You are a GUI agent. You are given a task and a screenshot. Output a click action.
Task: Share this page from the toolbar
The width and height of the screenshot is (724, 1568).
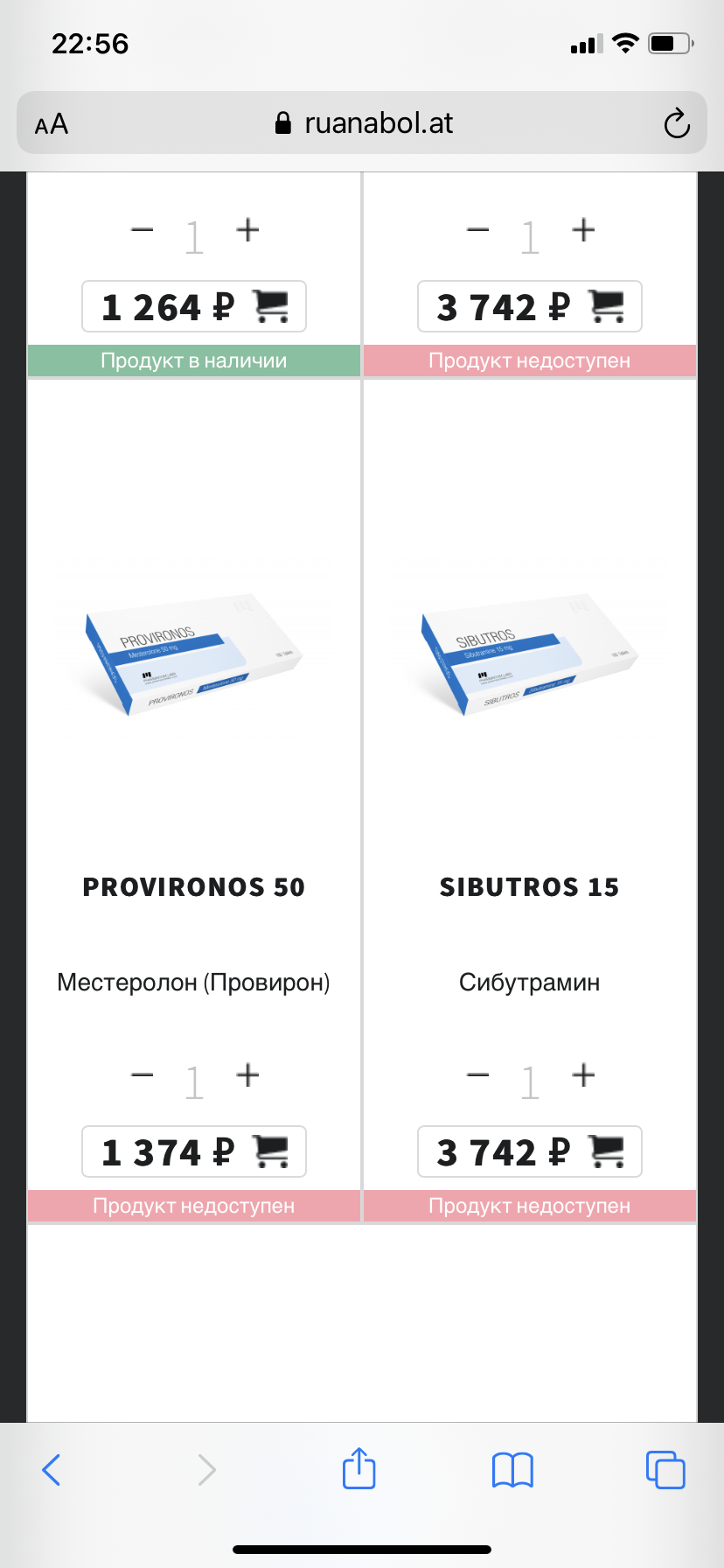point(359,1468)
